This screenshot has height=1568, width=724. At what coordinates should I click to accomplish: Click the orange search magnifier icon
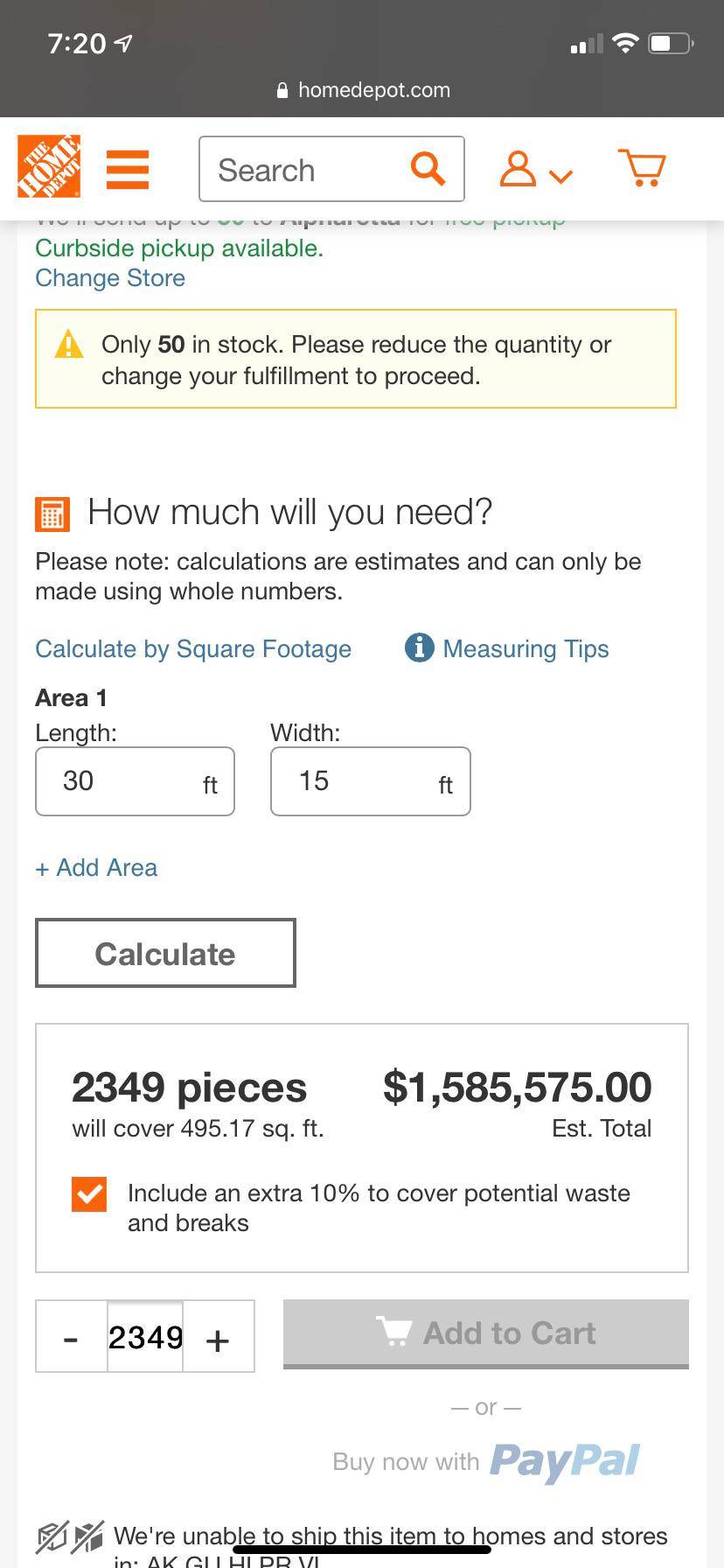click(427, 168)
